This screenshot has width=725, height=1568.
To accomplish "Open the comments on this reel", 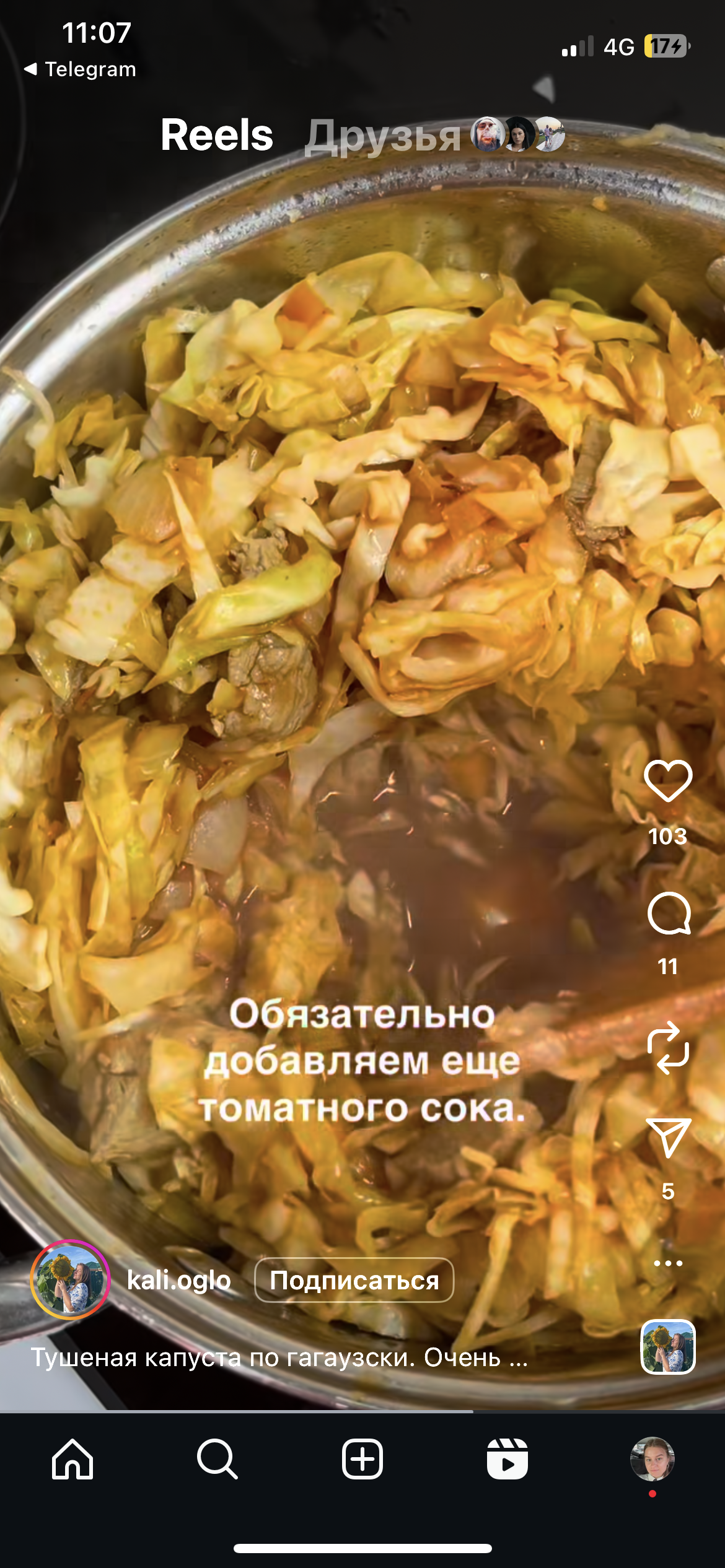I will tap(669, 913).
